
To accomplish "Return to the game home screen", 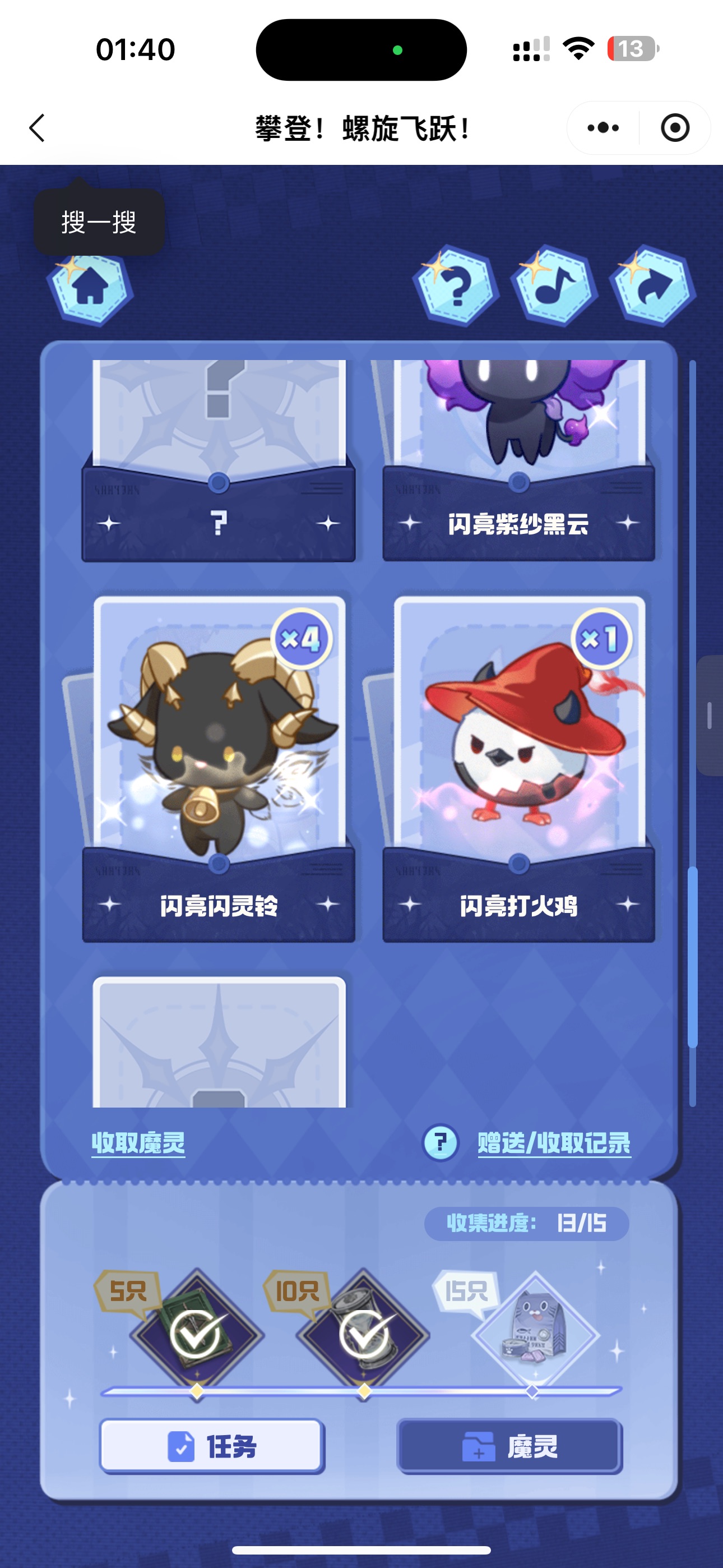I will pos(90,286).
